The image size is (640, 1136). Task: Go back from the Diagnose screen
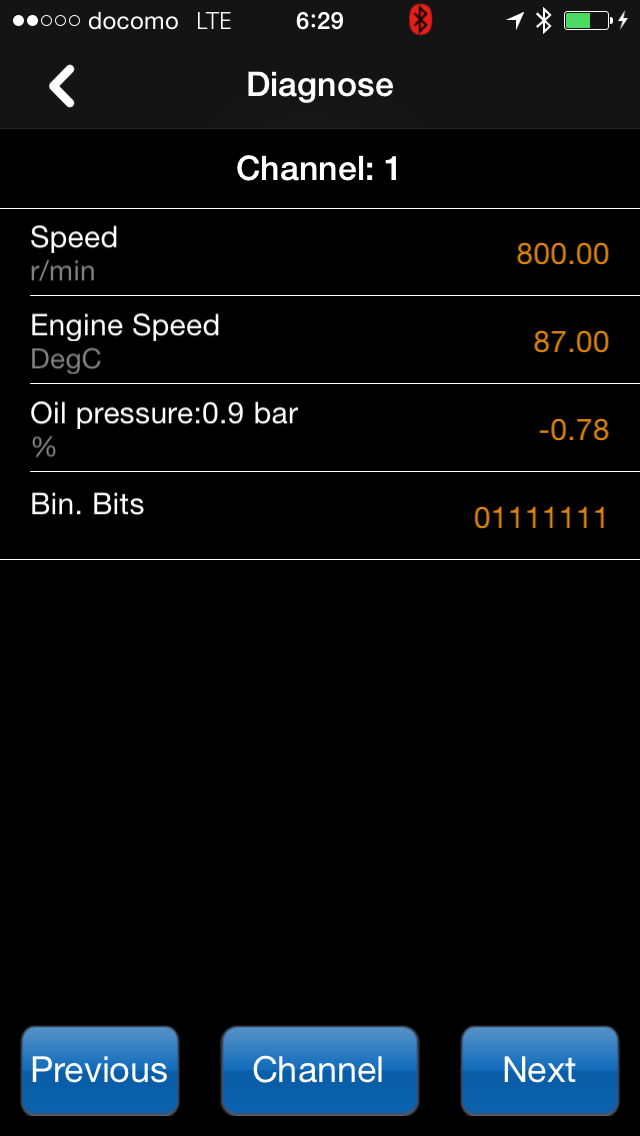tap(62, 86)
